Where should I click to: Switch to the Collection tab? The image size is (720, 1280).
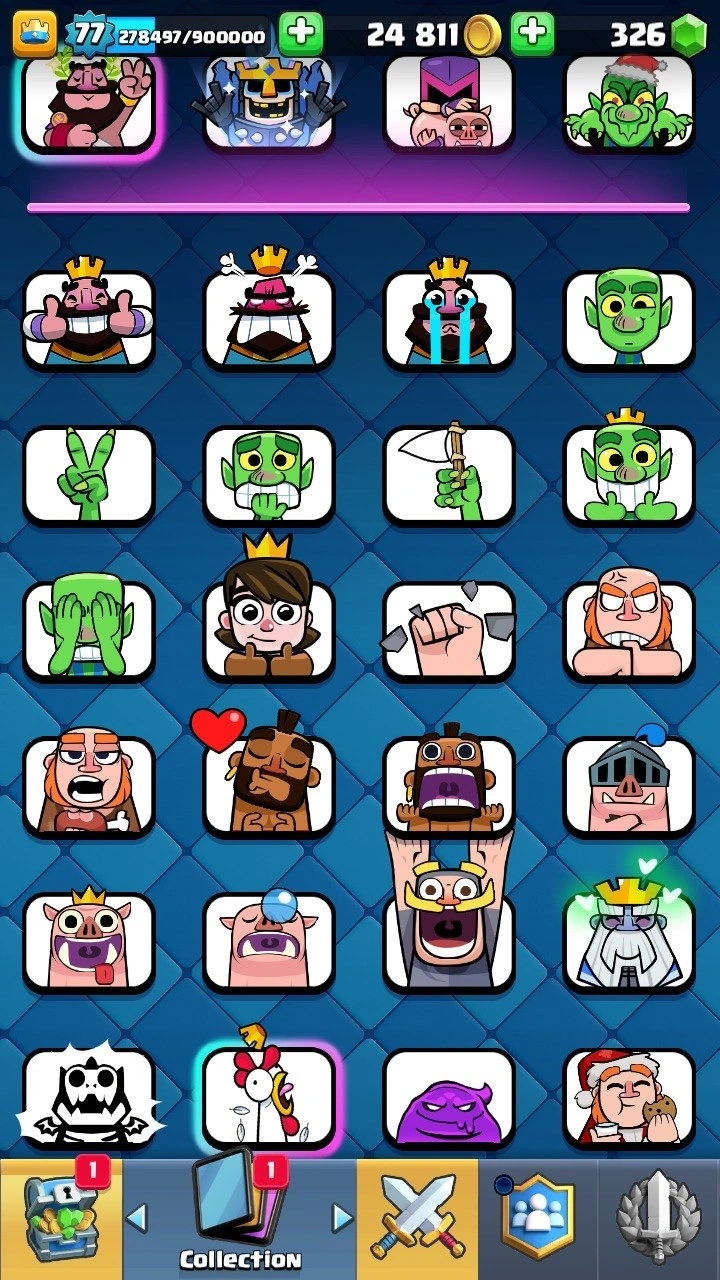click(240, 1219)
